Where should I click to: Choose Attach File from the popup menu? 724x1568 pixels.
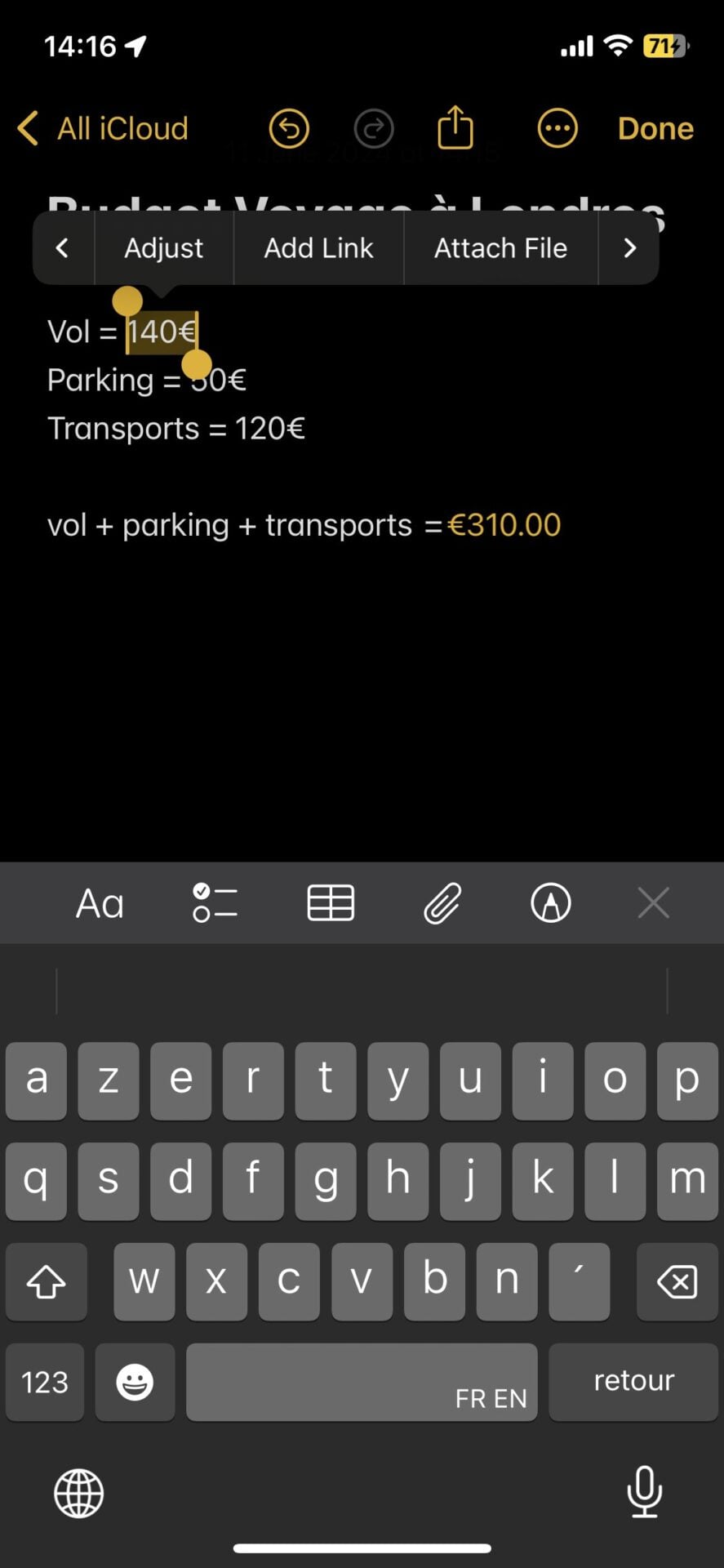coord(500,248)
